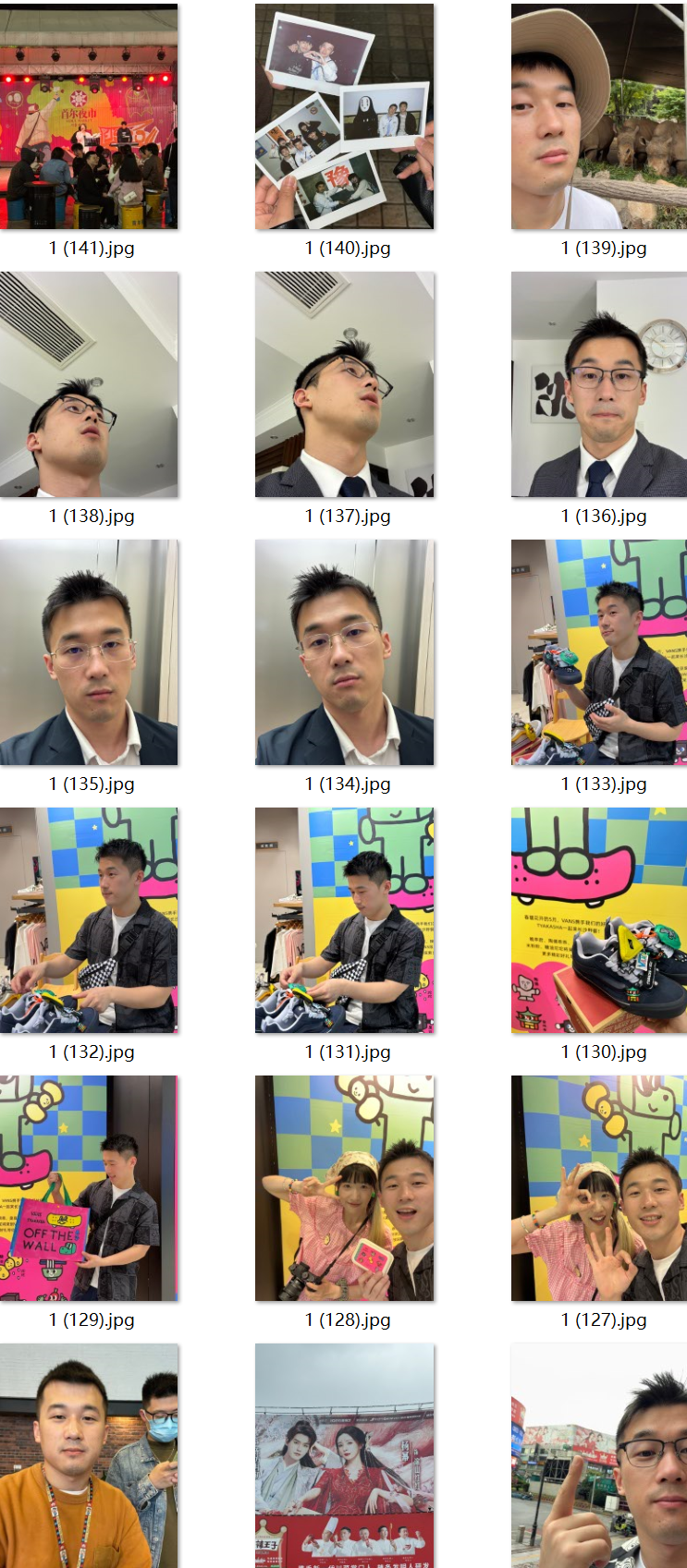
Task: Open the selfie 1 (134).jpg
Action: (x=344, y=652)
